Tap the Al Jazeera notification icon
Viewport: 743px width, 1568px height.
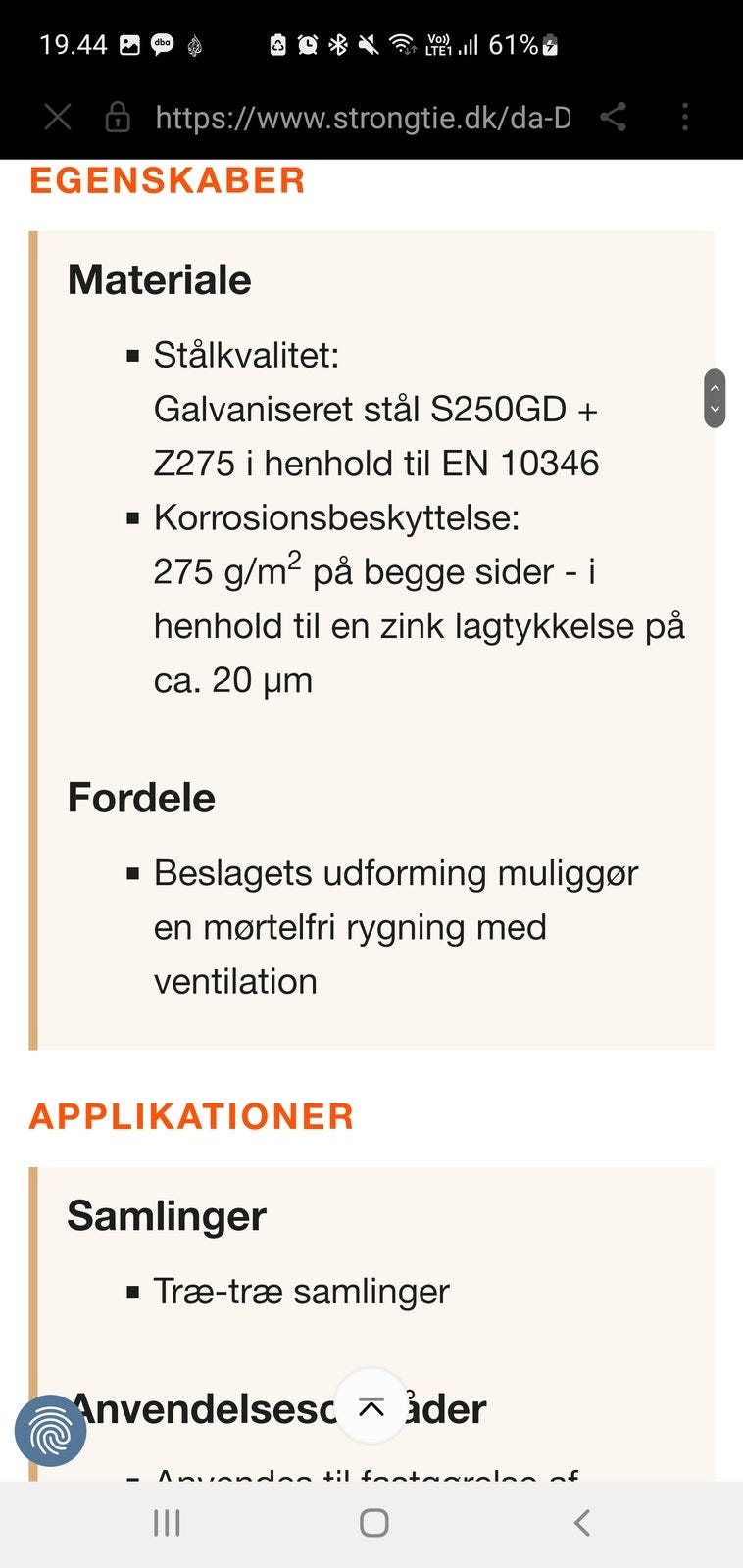(x=196, y=43)
